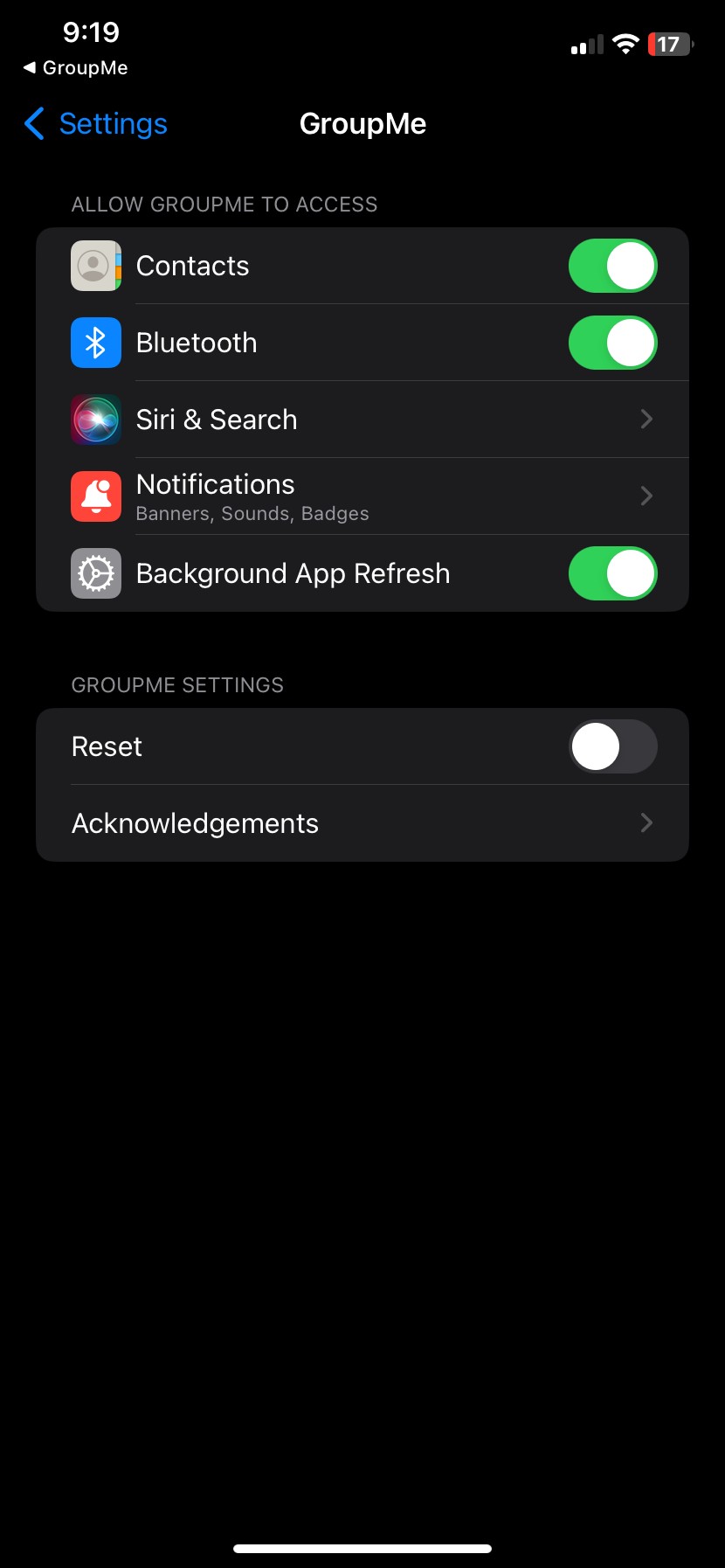
Task: Tap the Reset row label
Action: (x=107, y=746)
